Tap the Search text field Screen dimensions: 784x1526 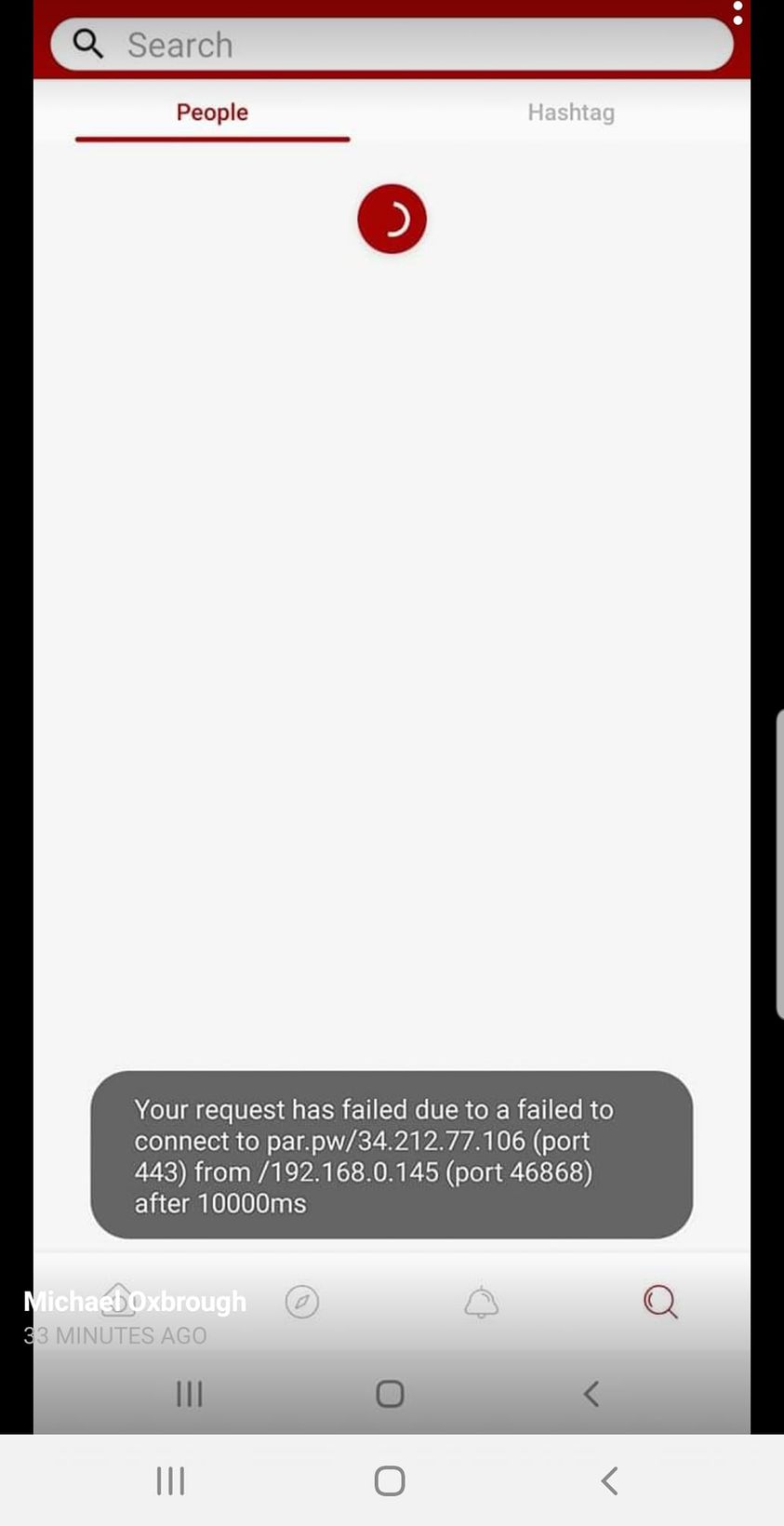(392, 44)
